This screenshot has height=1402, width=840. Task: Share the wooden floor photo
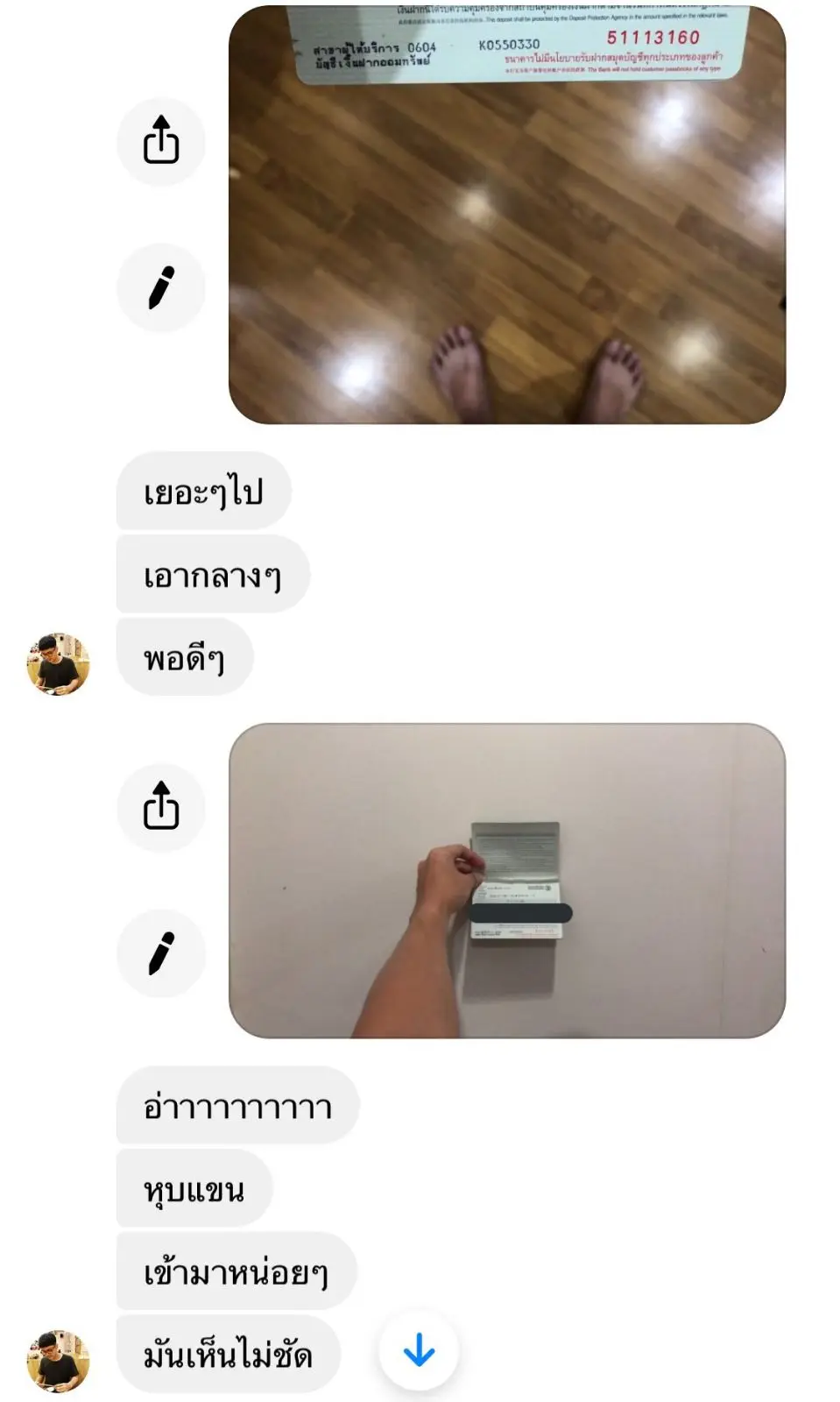(x=161, y=141)
